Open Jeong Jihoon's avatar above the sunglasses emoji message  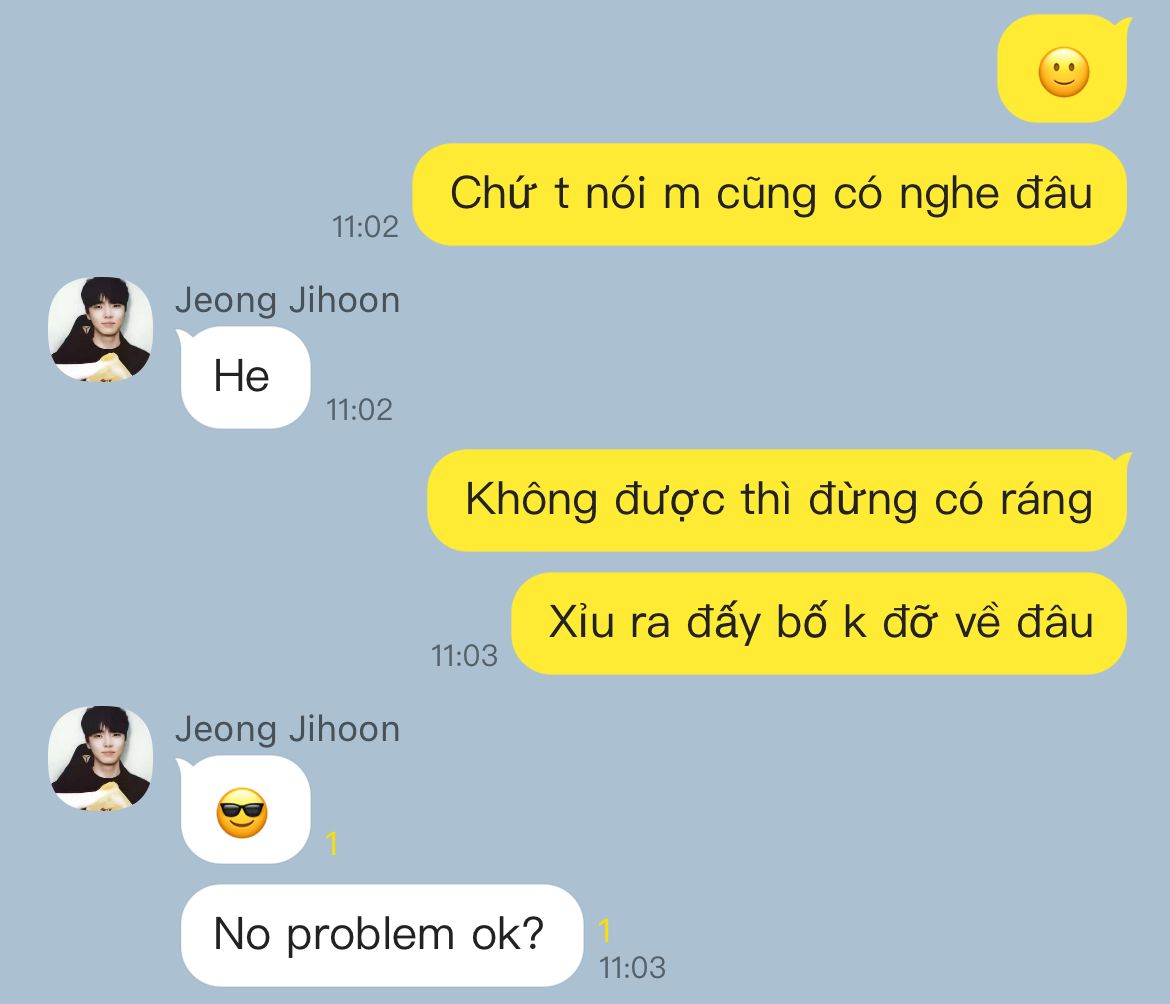click(101, 758)
